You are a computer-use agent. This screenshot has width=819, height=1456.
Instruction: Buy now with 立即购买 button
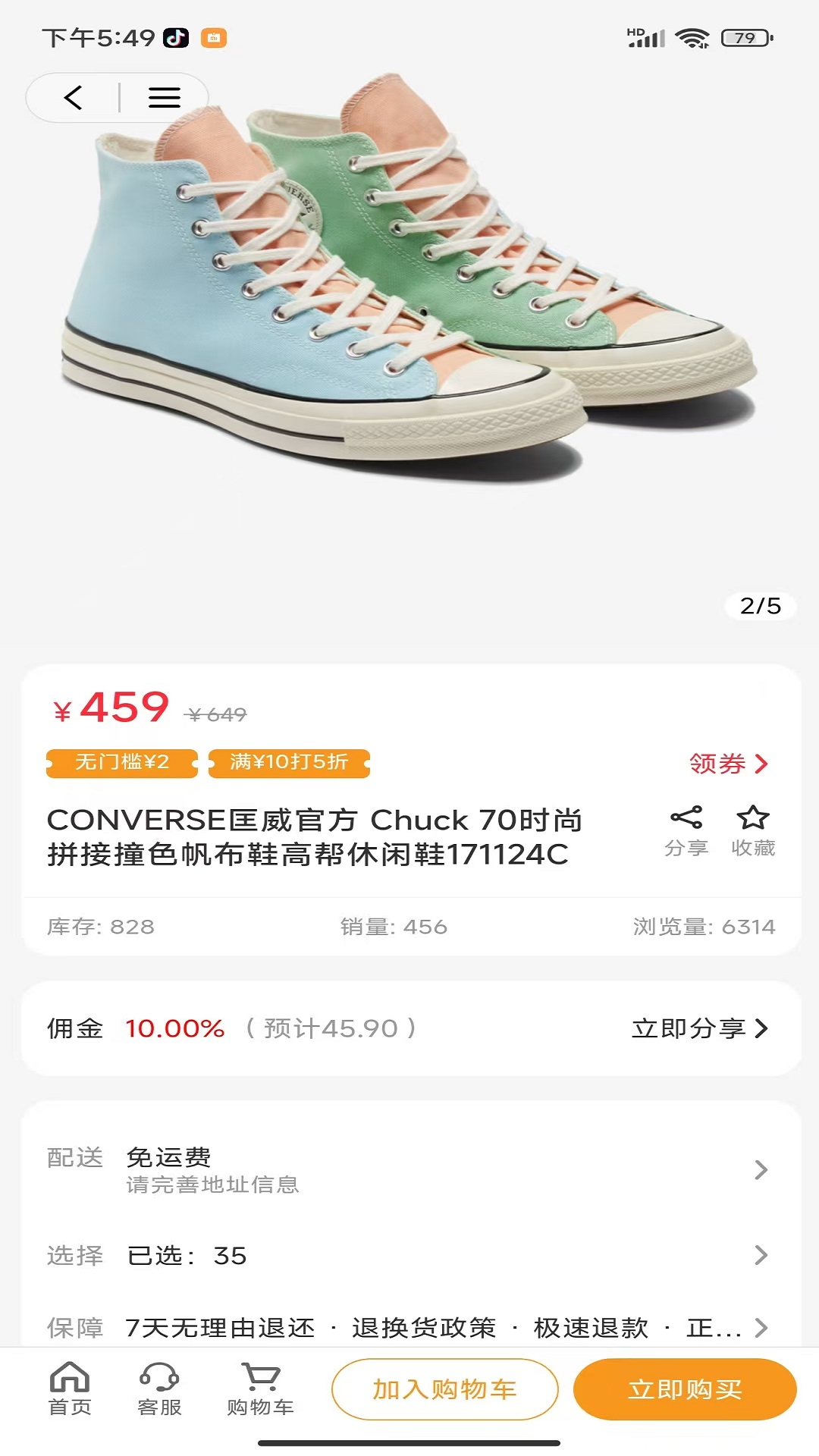[x=685, y=1389]
